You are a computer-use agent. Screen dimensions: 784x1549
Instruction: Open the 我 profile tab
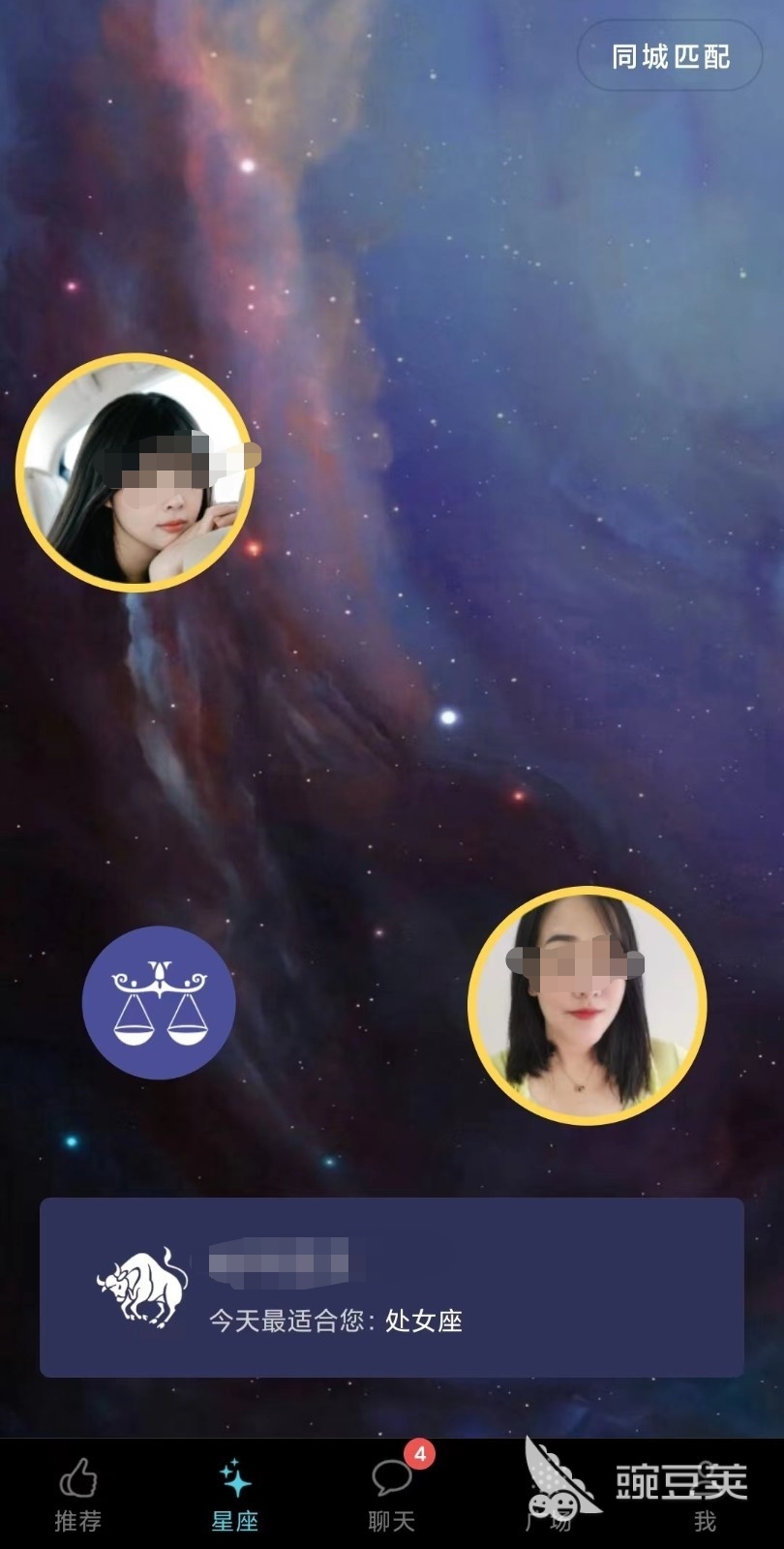705,1496
